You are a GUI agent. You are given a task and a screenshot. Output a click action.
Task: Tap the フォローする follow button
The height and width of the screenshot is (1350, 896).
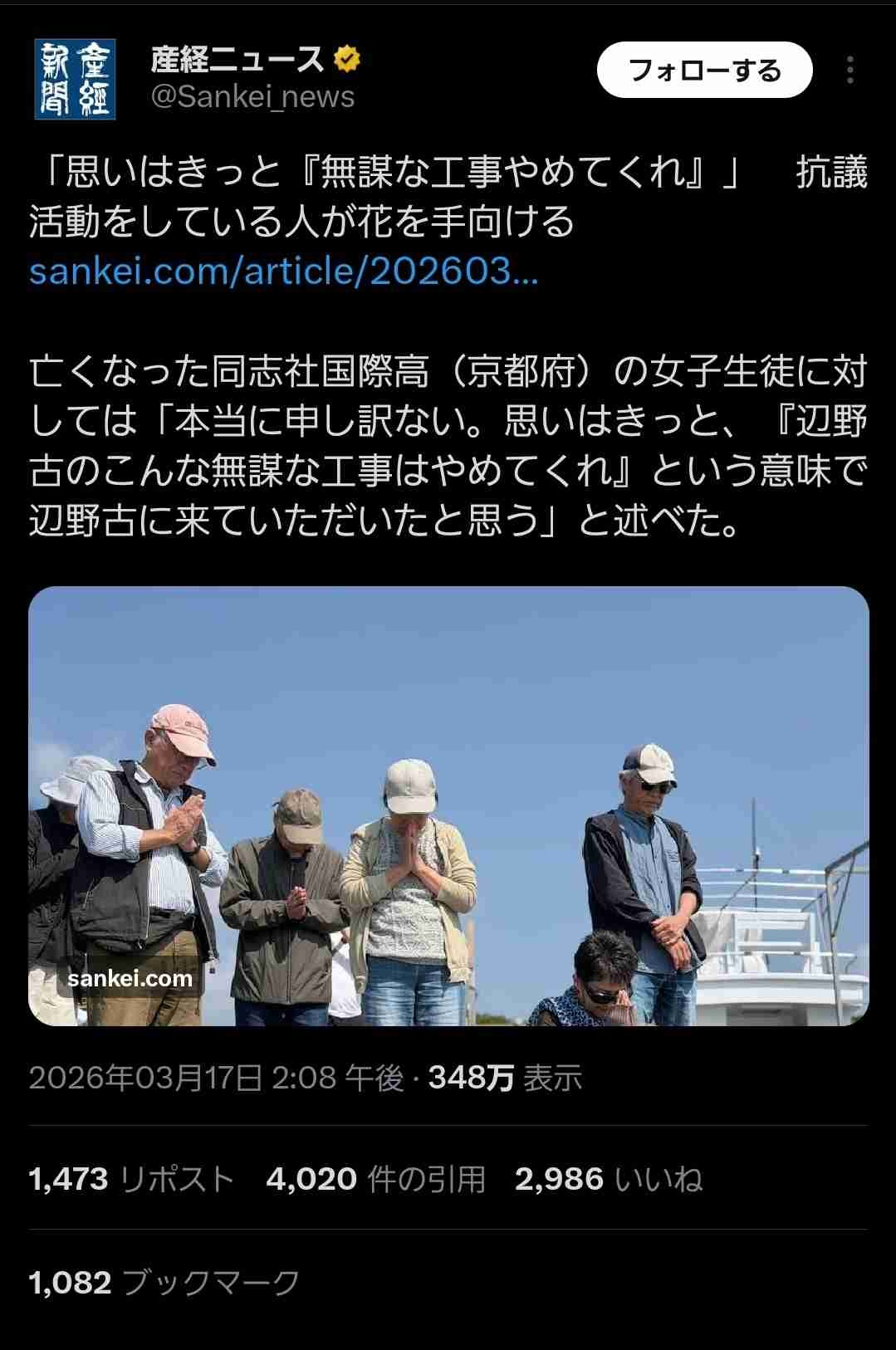pos(704,71)
